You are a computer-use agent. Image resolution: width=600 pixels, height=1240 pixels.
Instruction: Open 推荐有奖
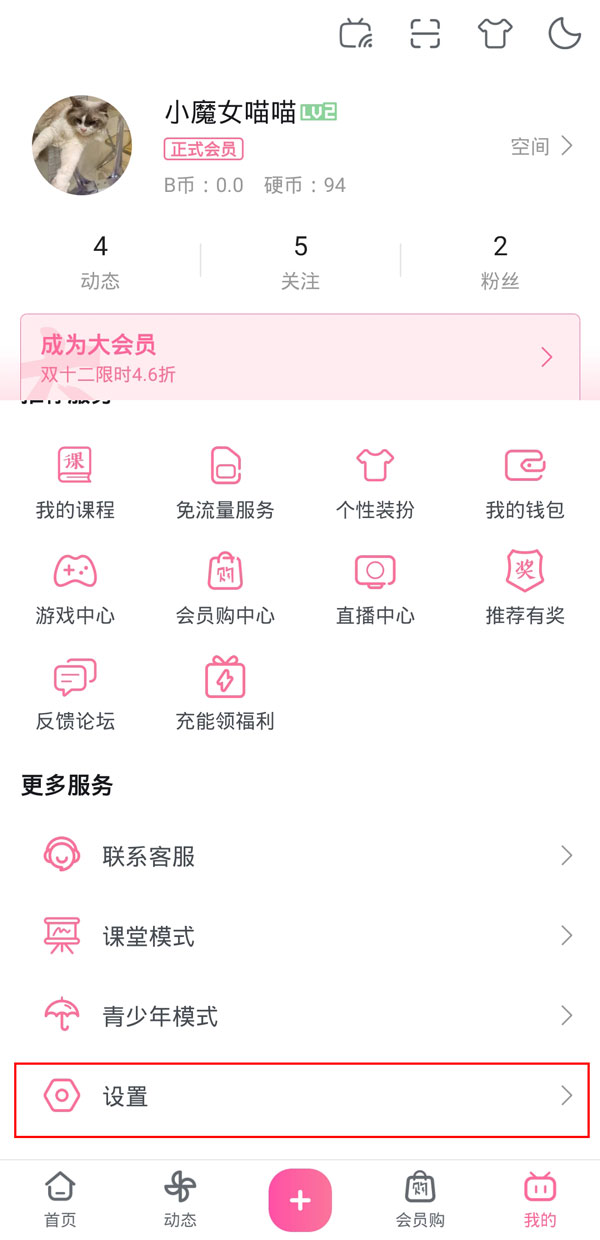coord(525,588)
